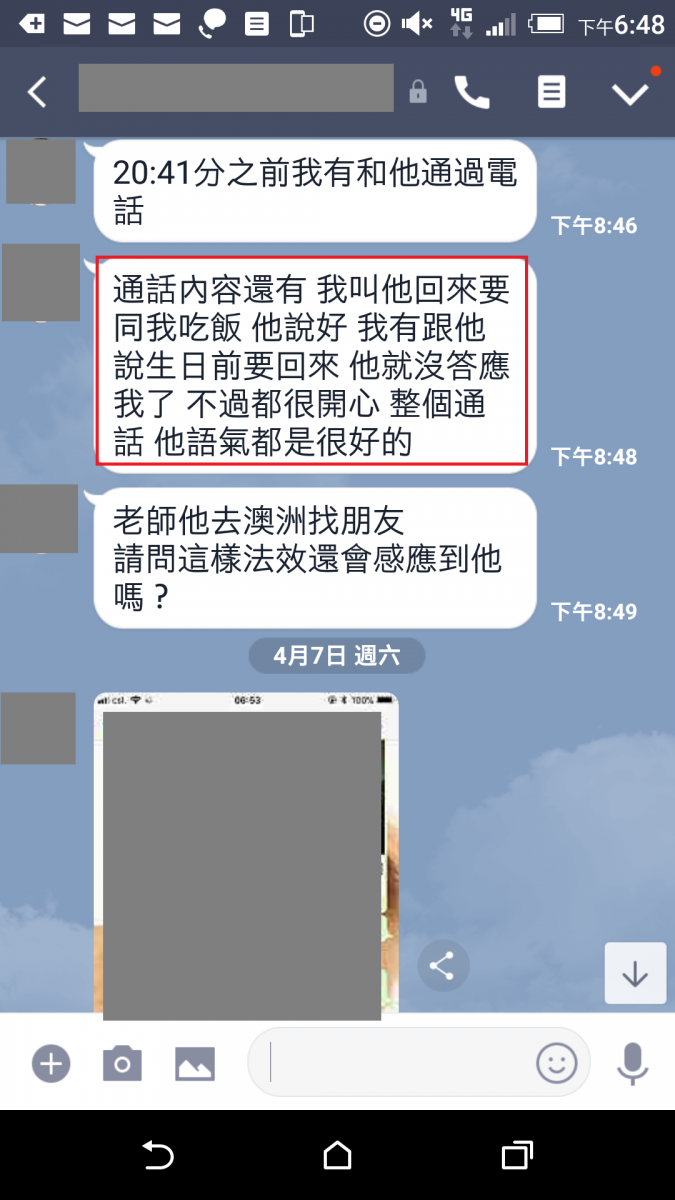Screen dimensions: 675x1200
Task: Tap the system home button
Action: pyautogui.click(x=337, y=1156)
